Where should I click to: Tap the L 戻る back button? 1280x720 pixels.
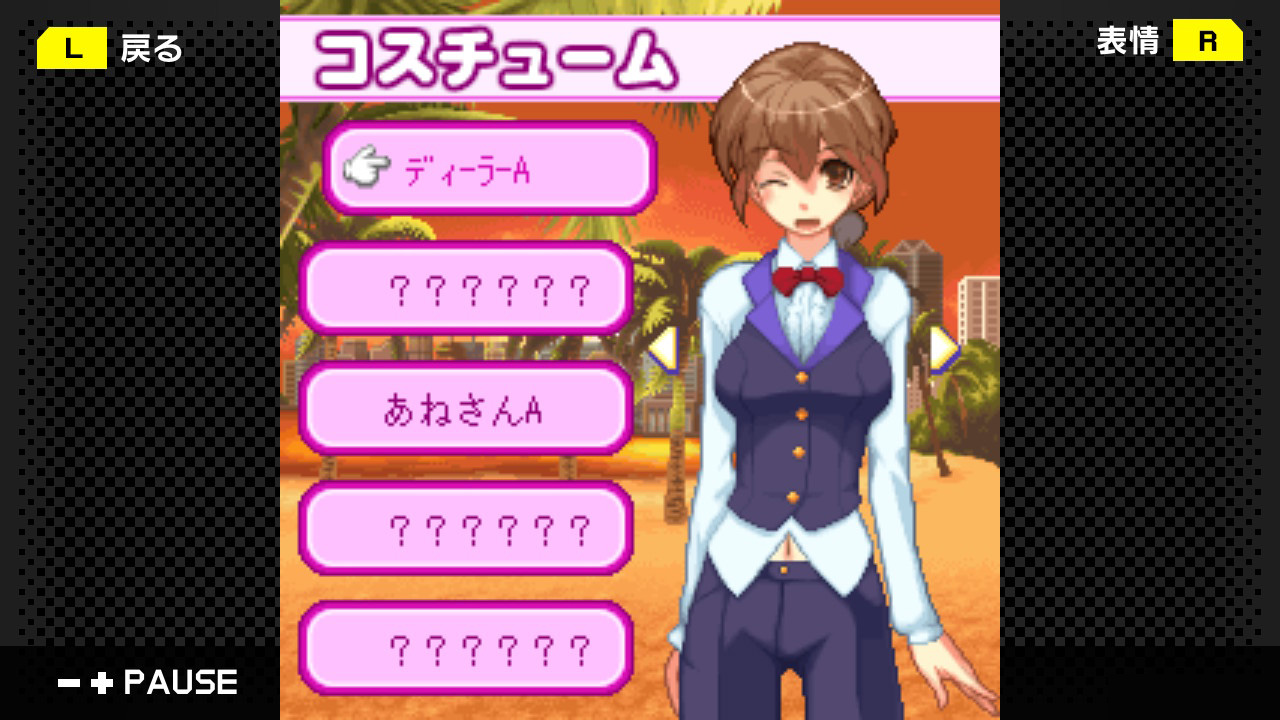pyautogui.click(x=108, y=48)
